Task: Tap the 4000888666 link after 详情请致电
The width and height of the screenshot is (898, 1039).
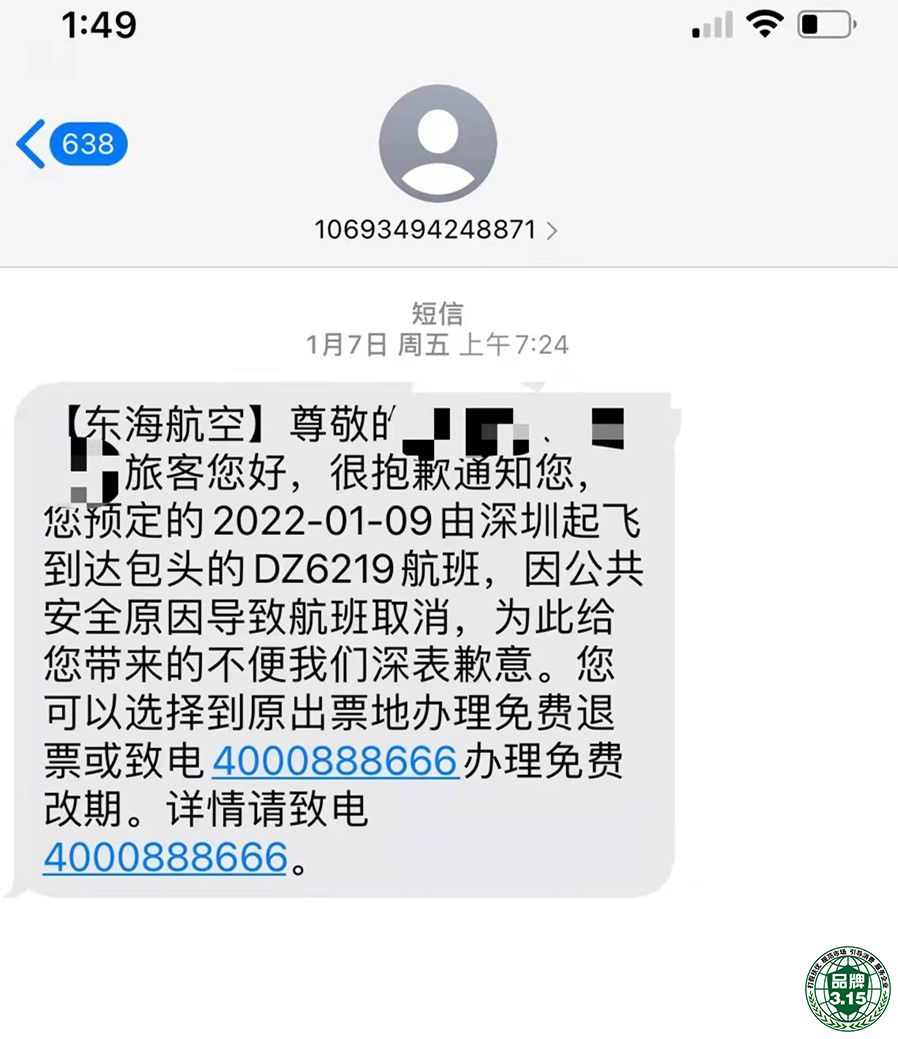Action: 165,858
